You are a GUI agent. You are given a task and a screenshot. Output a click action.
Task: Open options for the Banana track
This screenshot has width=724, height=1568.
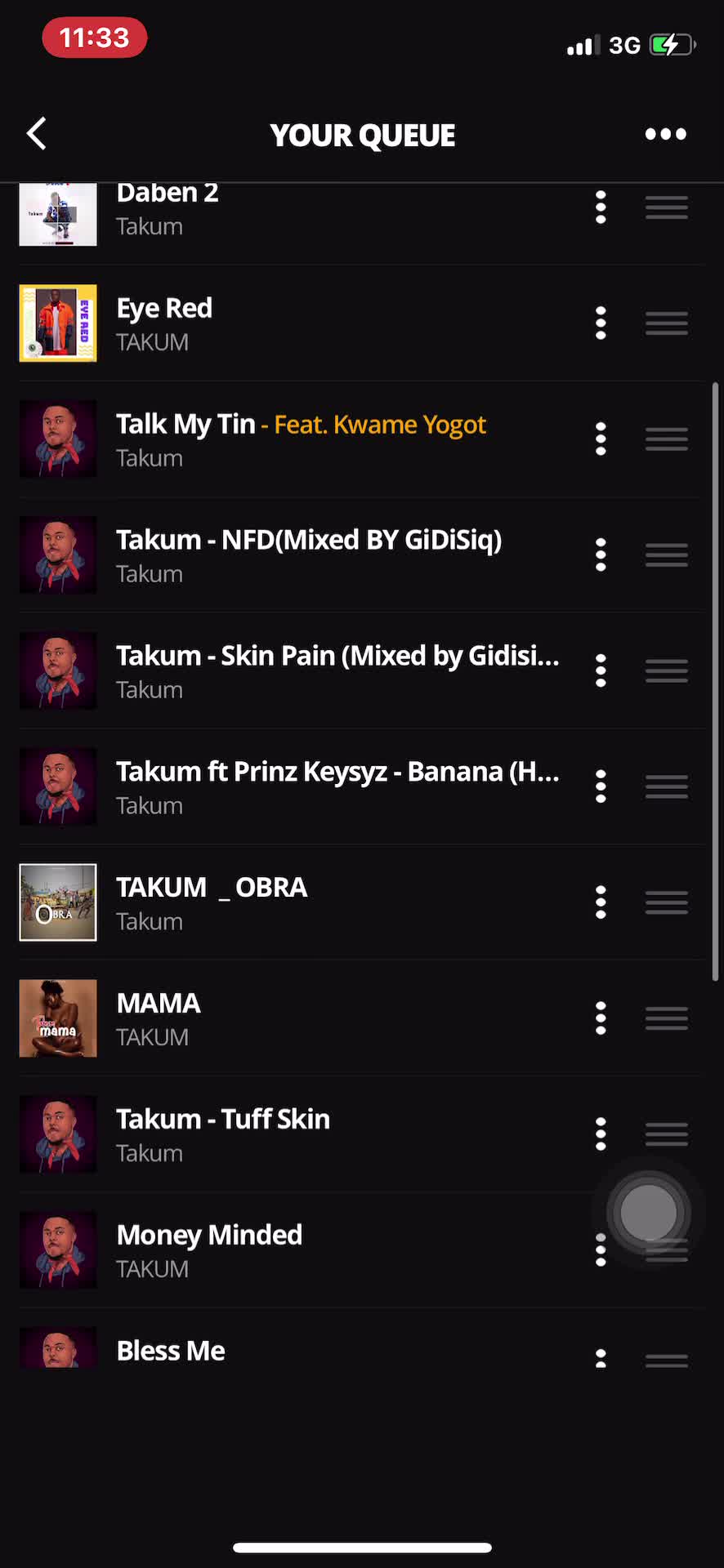click(601, 787)
